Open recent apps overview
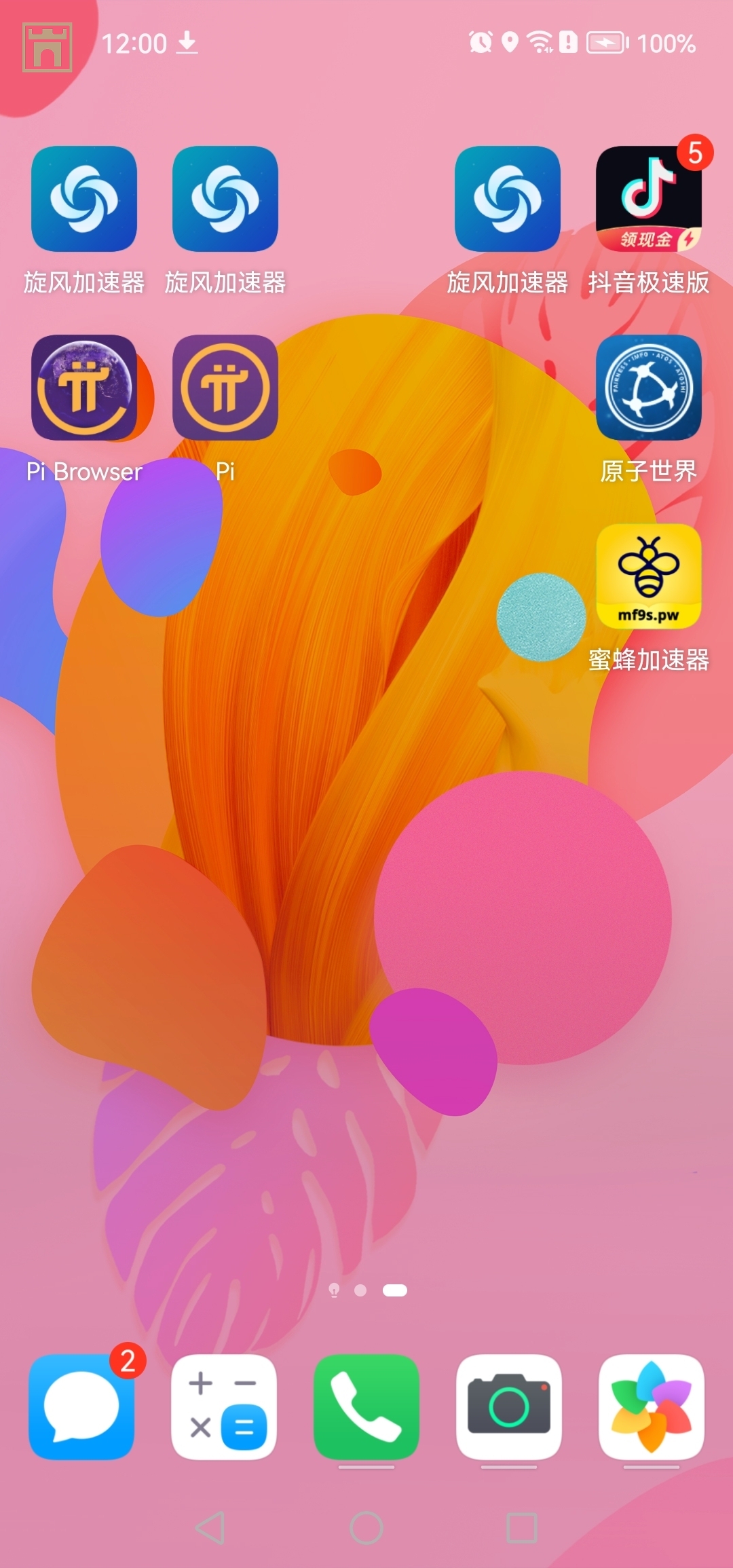The width and height of the screenshot is (733, 1568). 522,1528
